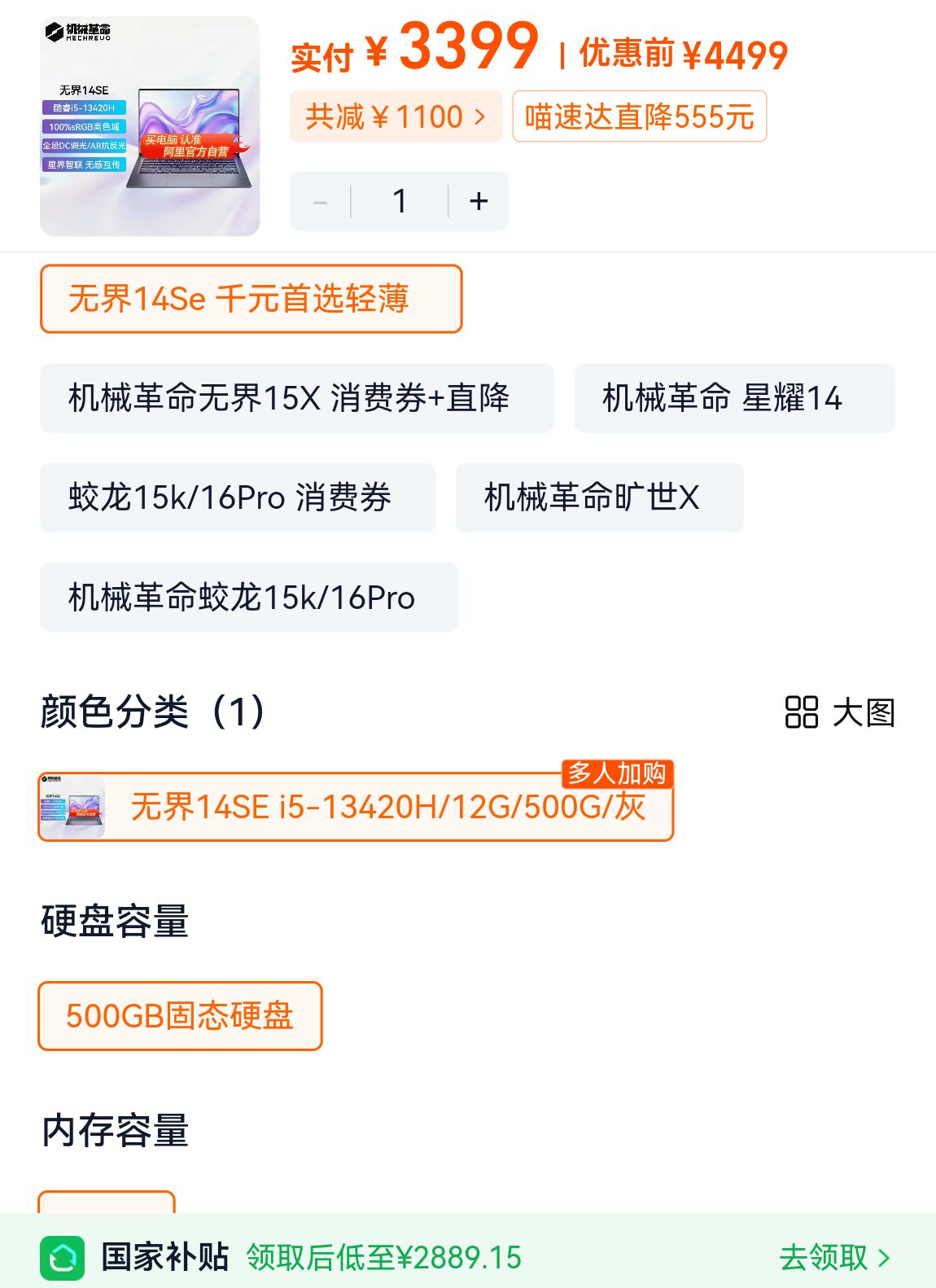Choose 机械革命无界15X 消费券+直降
Image resolution: width=936 pixels, height=1288 pixels.
[x=297, y=398]
